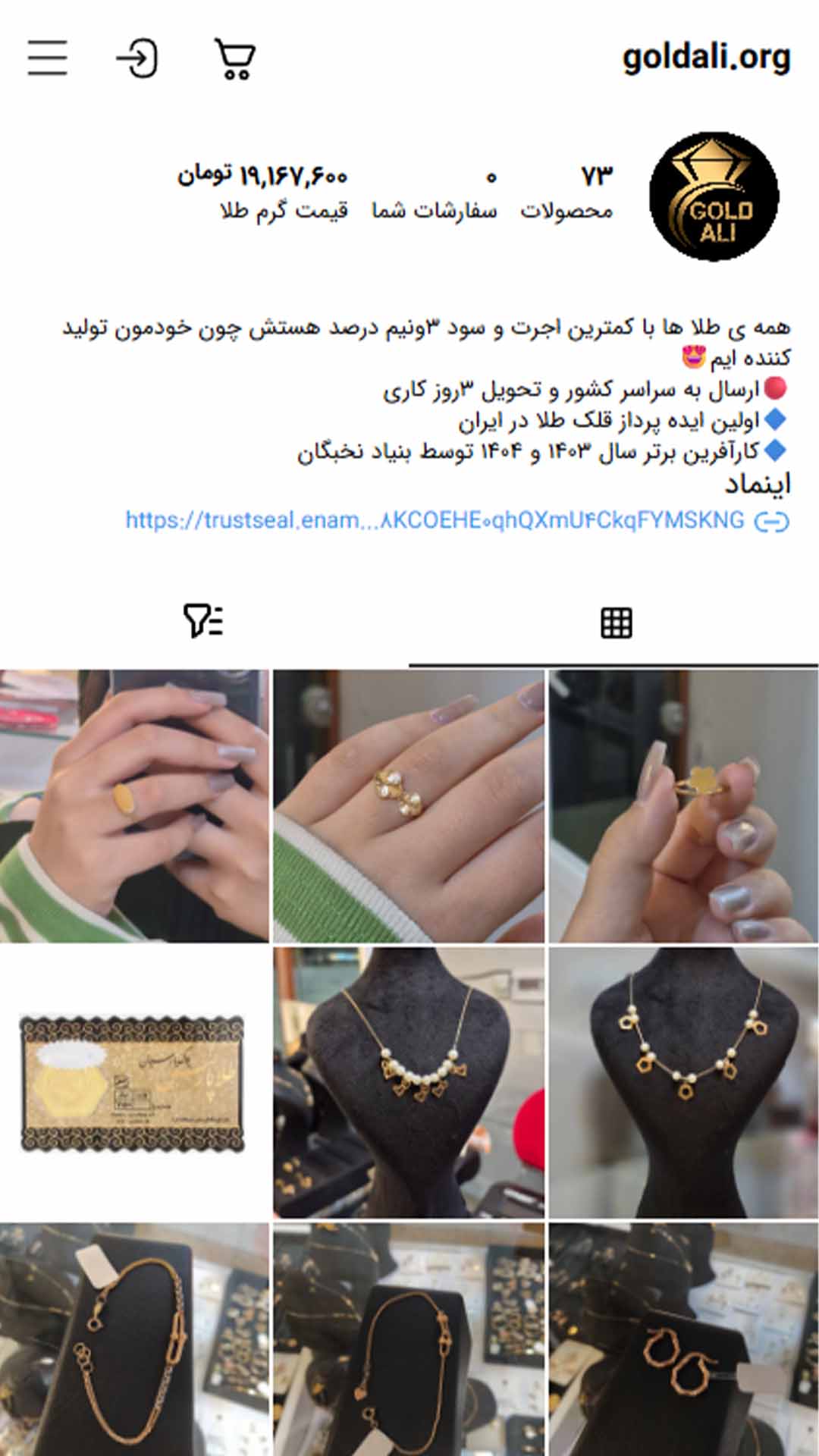Open the shopping cart
This screenshot has width=819, height=1456.
coord(235,58)
